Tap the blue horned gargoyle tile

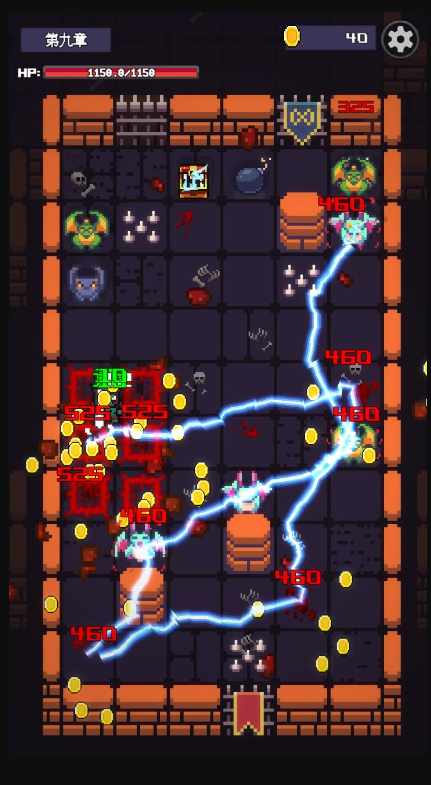click(x=87, y=283)
